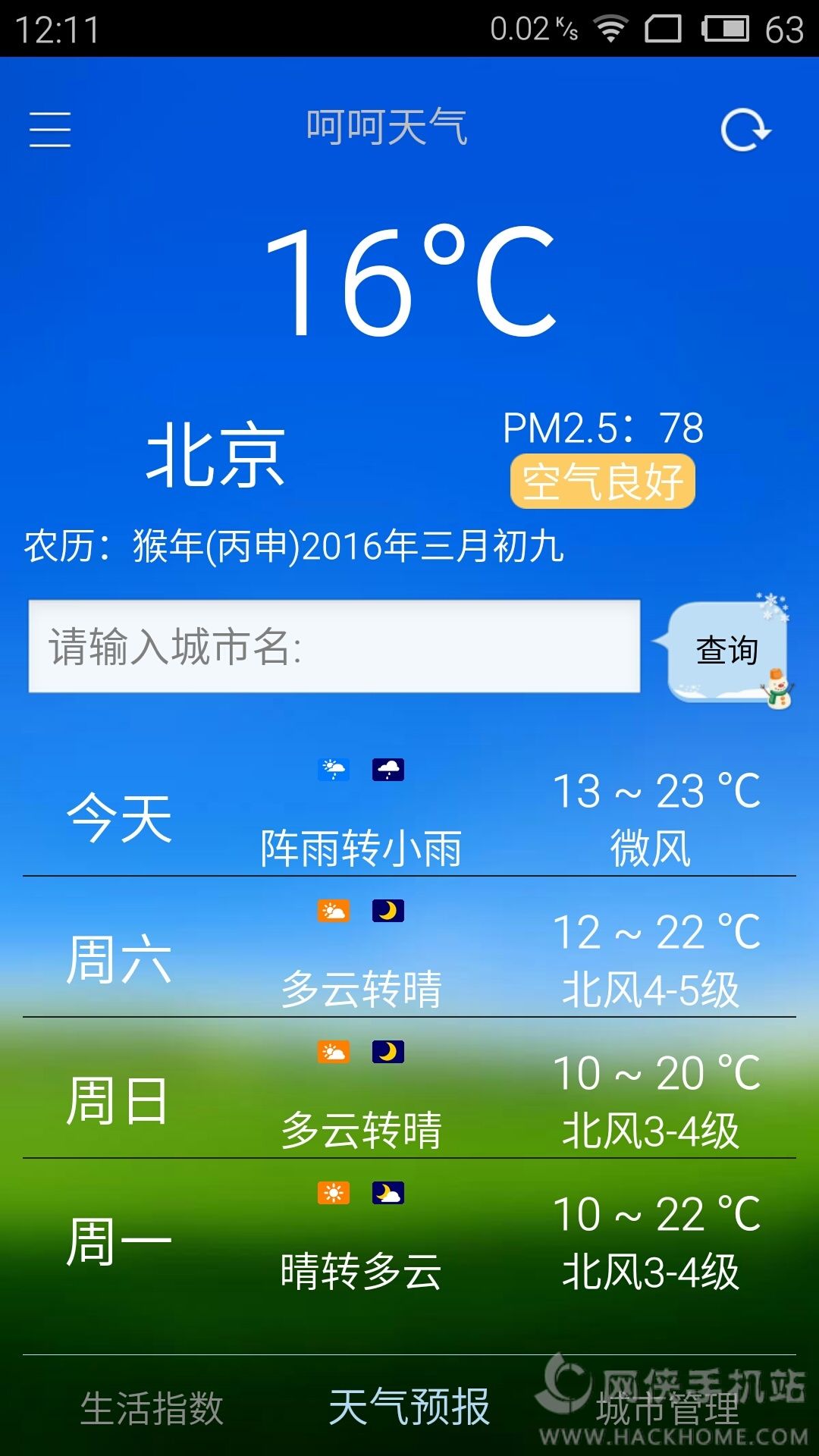This screenshot has height=1456, width=819.
Task: Select the 天气预报 tab
Action: (x=409, y=1407)
